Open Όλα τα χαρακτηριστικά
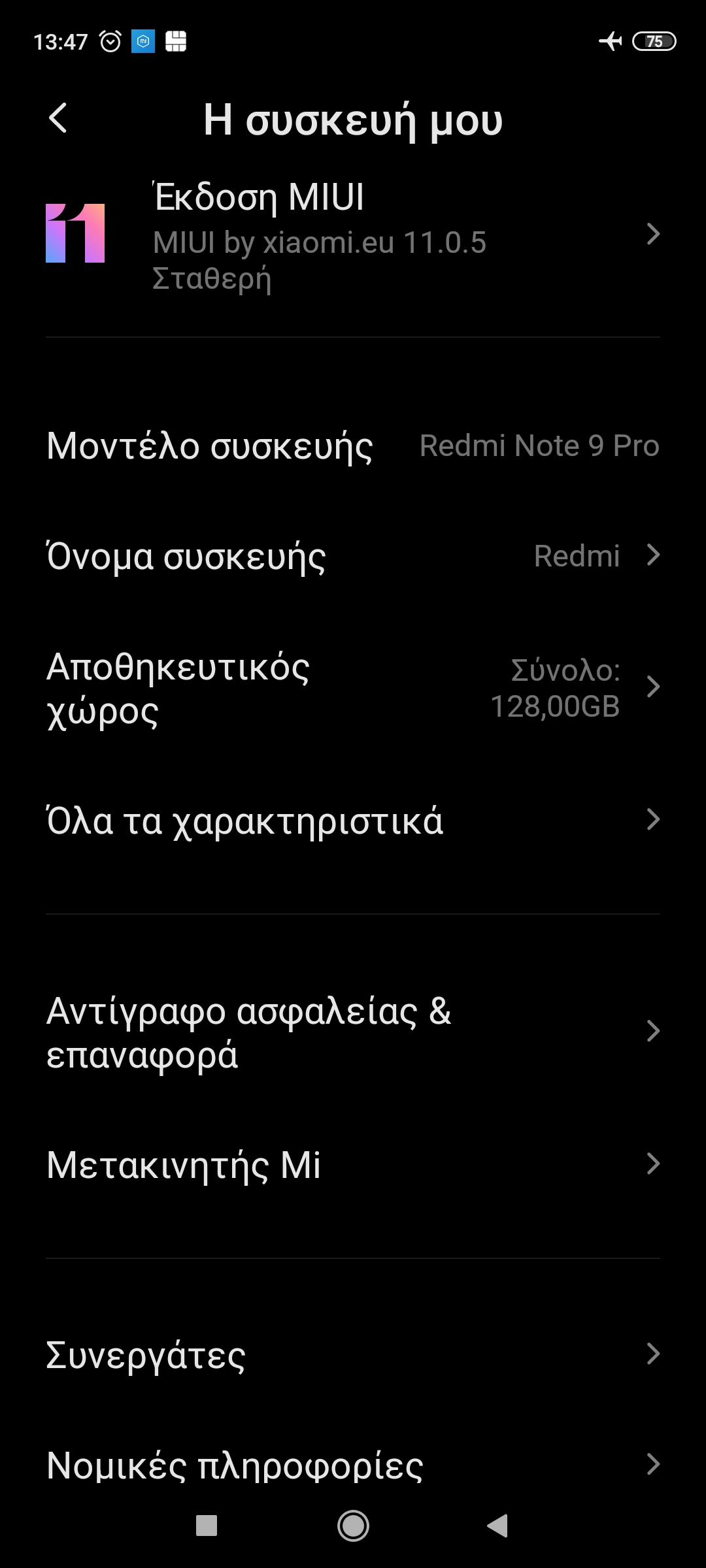The width and height of the screenshot is (706, 1568). click(353, 821)
